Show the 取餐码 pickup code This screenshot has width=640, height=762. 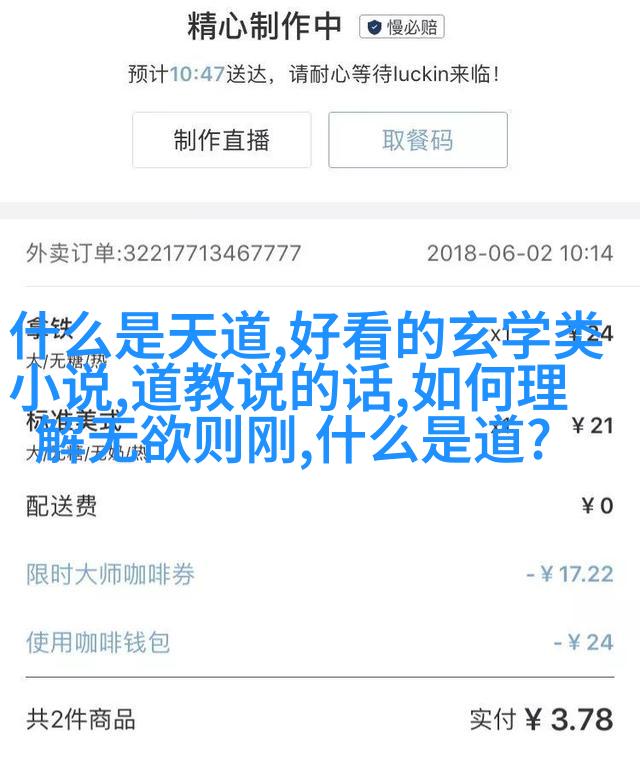pos(418,140)
